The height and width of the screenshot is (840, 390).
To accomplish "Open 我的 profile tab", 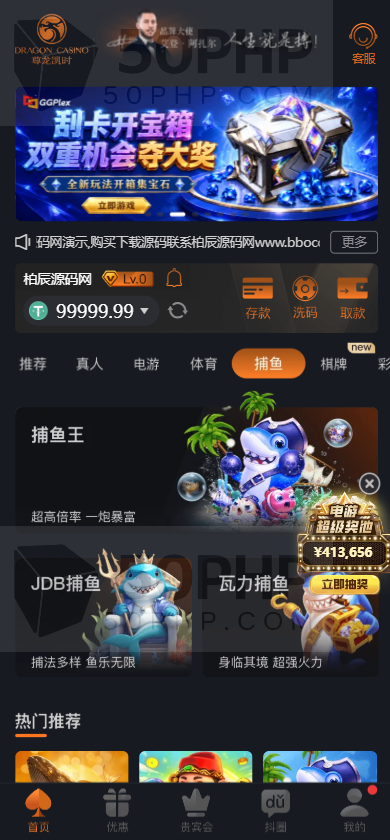I will click(x=355, y=811).
